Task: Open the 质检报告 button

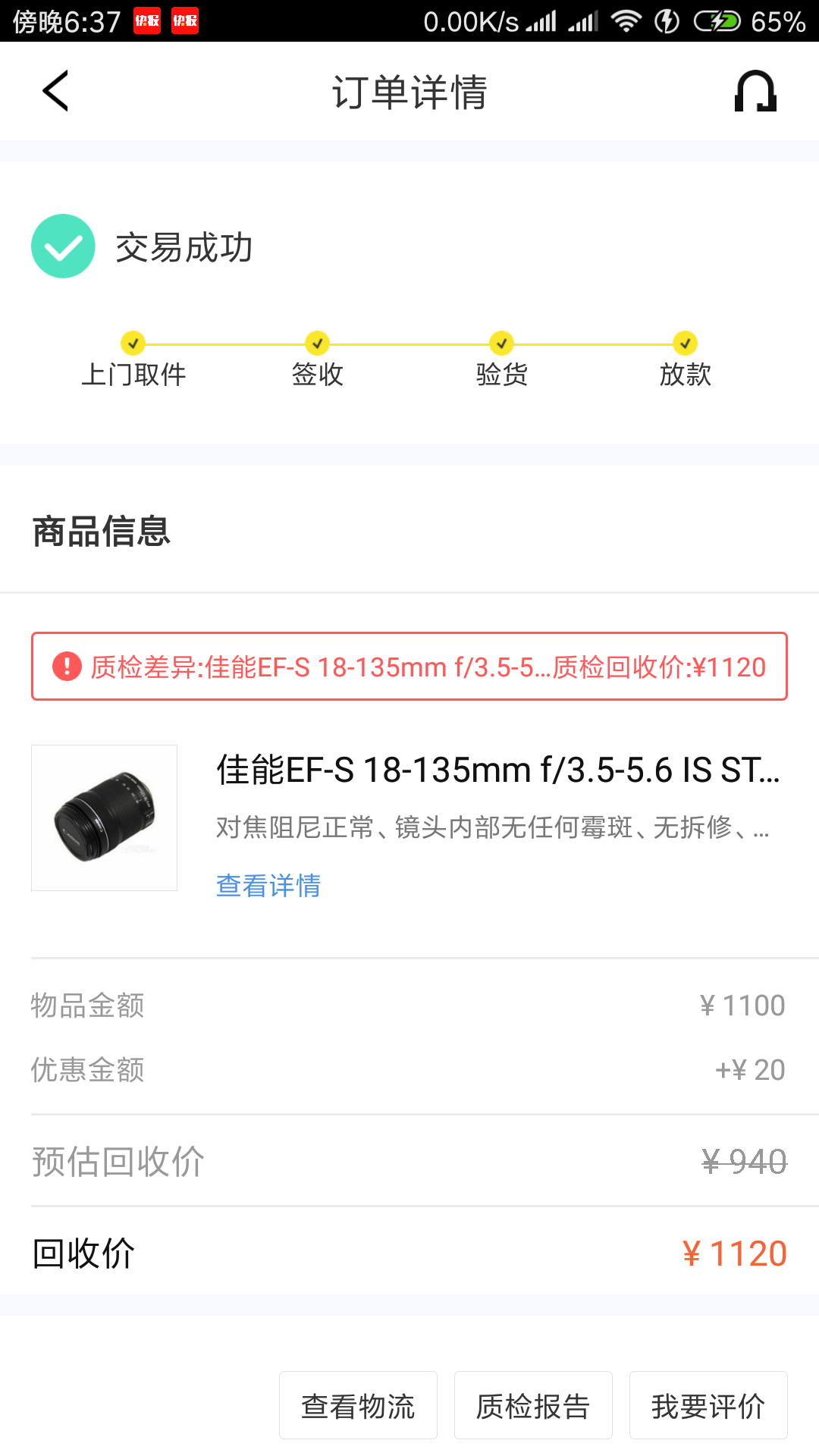Action: click(533, 1405)
